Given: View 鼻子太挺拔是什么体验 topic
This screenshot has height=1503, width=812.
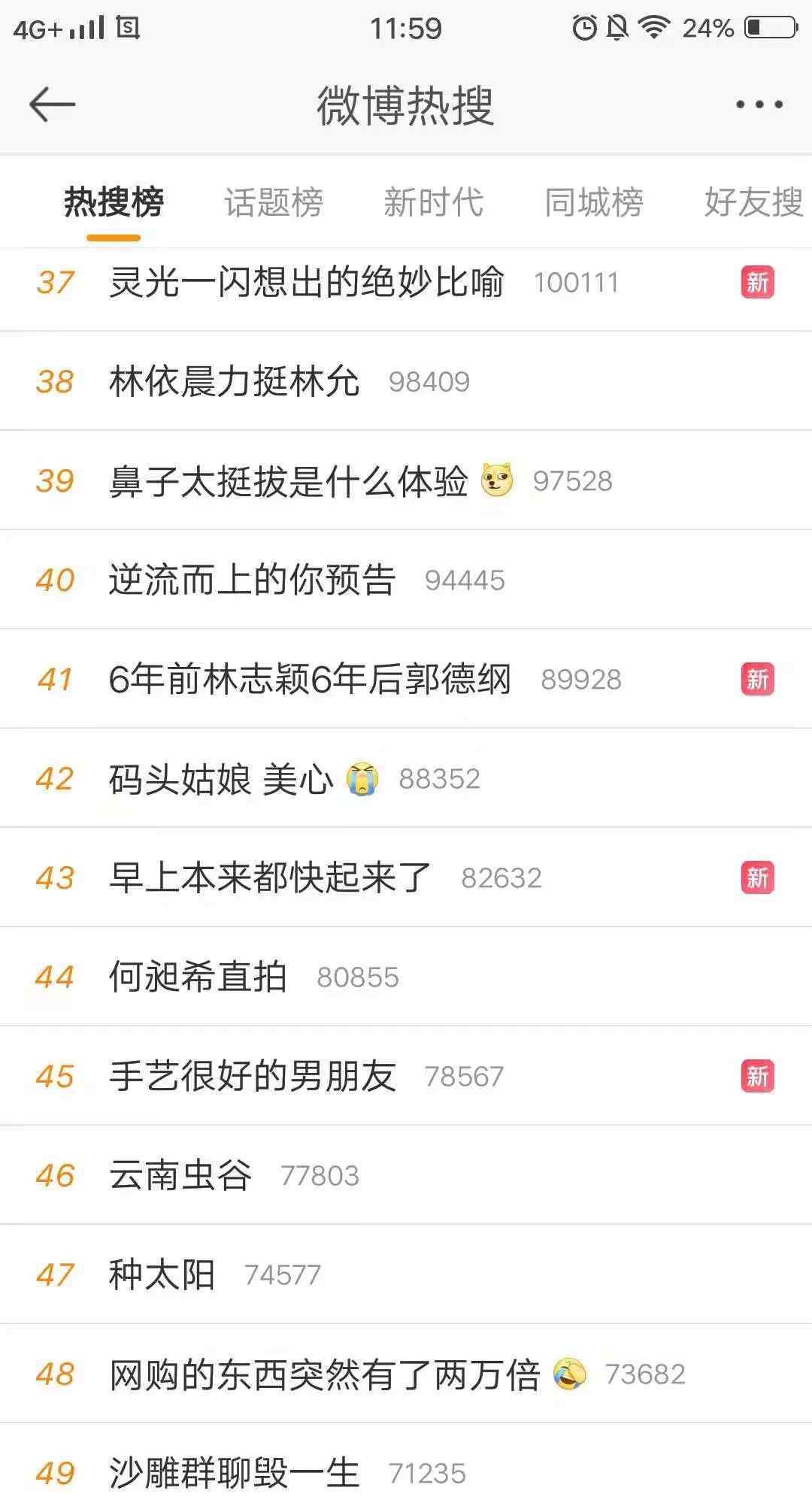Looking at the screenshot, I should tap(406, 480).
